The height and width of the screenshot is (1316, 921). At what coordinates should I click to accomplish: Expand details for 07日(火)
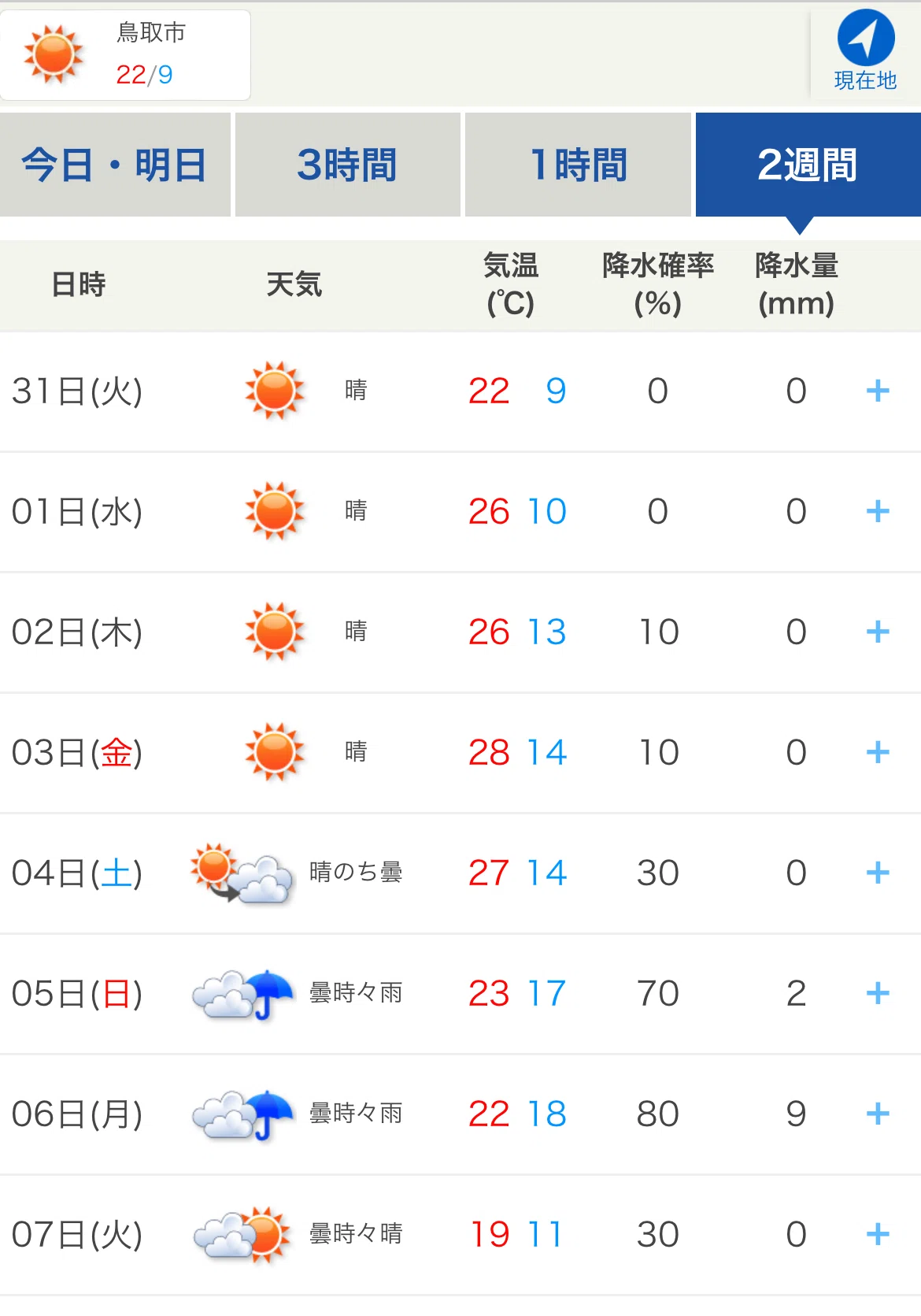[878, 1234]
